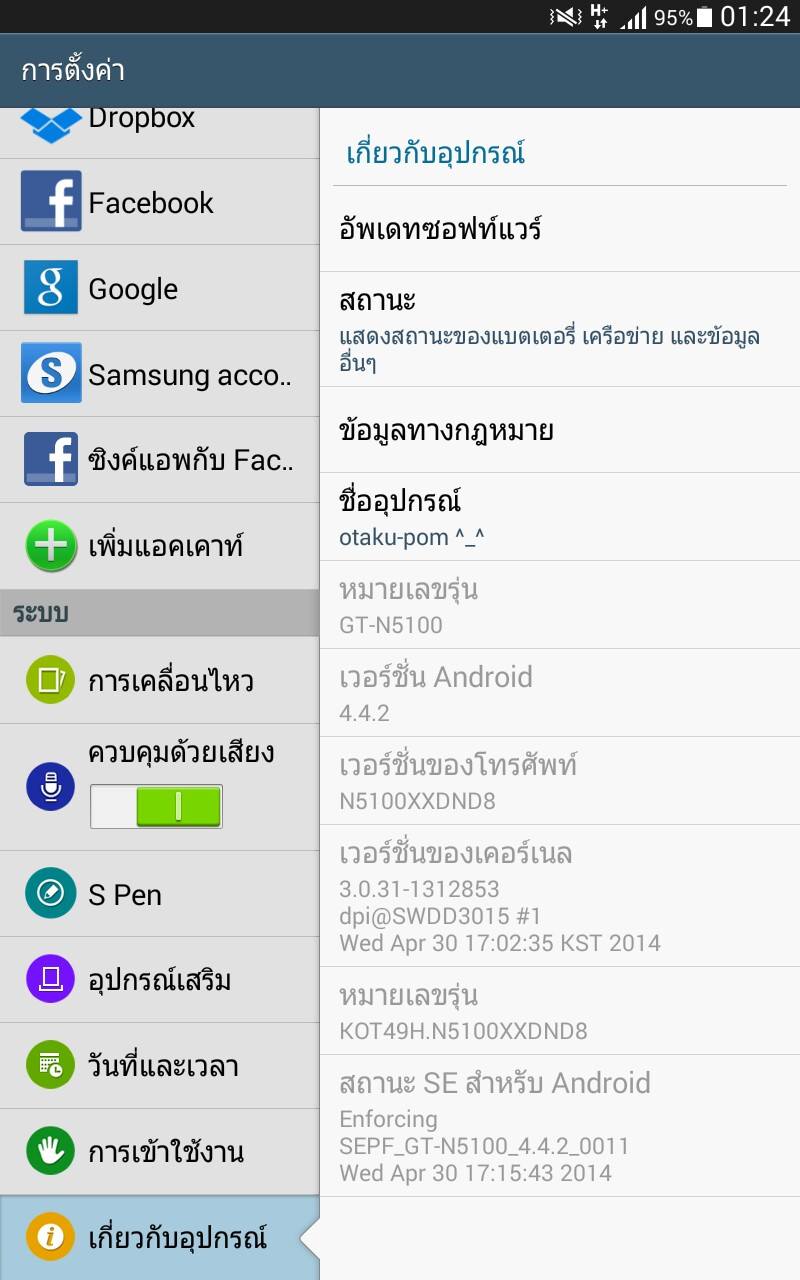Open การเคลื่อนไหว motion settings

coord(160,681)
